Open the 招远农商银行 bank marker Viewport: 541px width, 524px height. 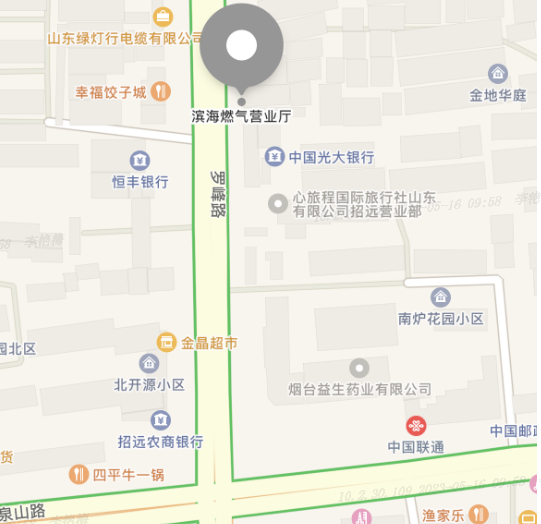(x=161, y=420)
